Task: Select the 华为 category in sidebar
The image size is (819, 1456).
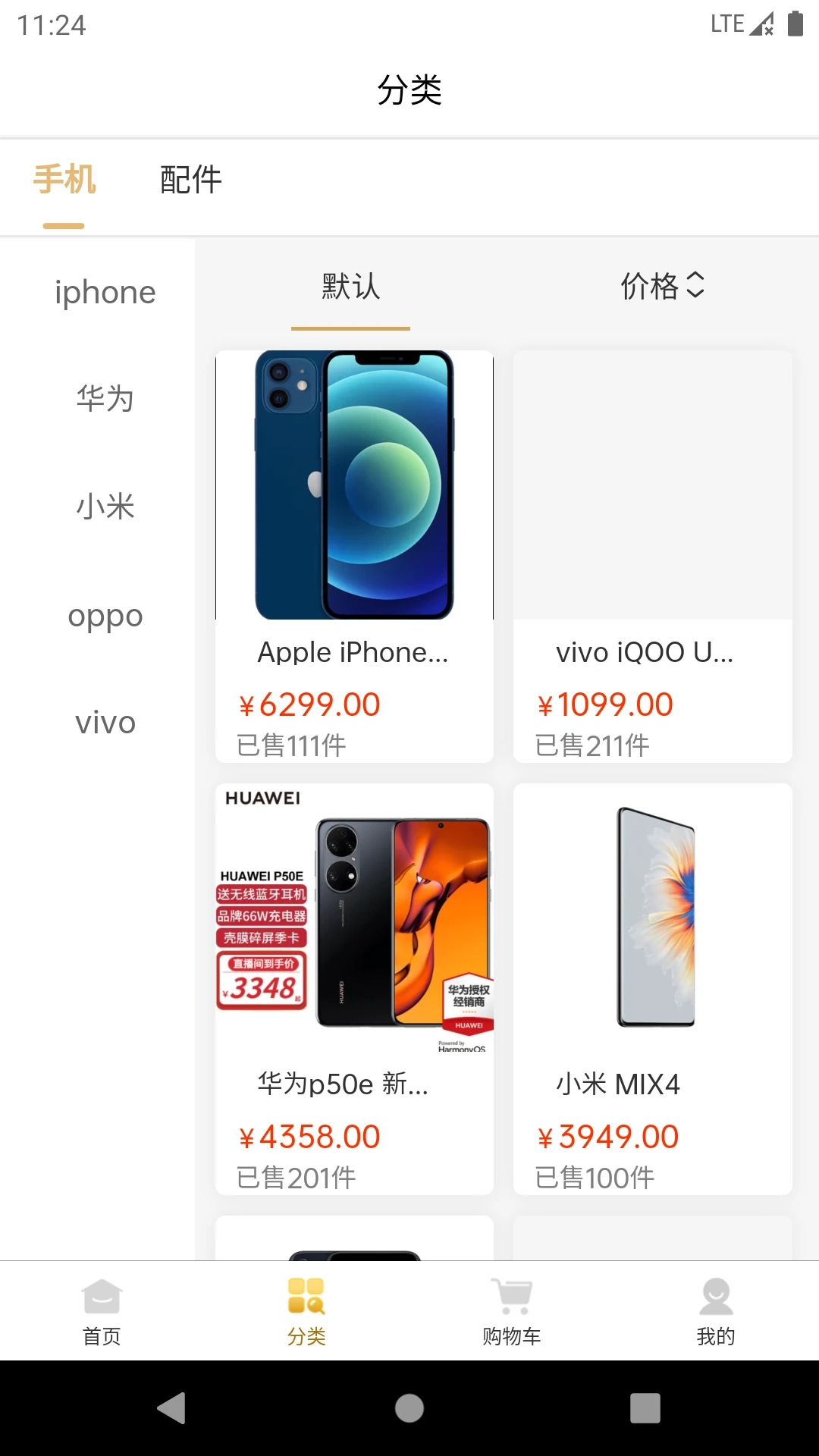Action: pos(105,400)
